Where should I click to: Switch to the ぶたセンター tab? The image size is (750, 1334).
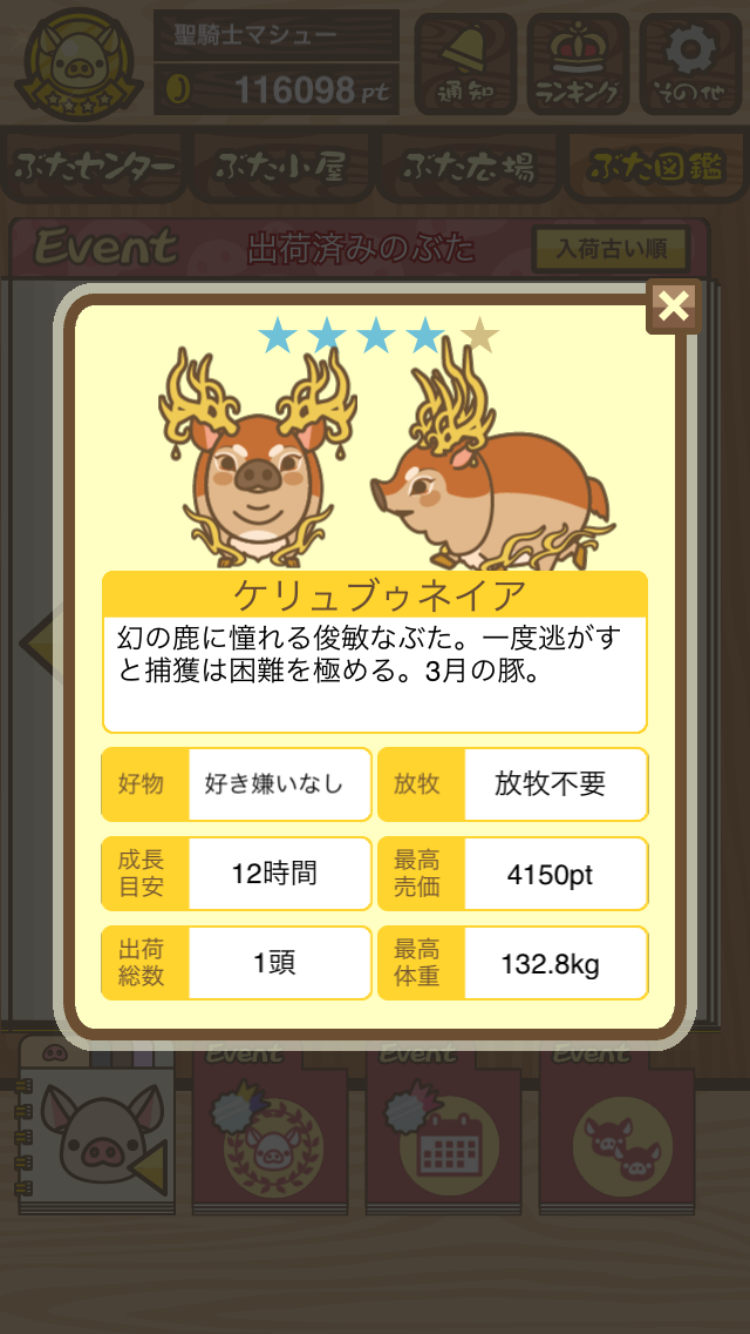96,167
